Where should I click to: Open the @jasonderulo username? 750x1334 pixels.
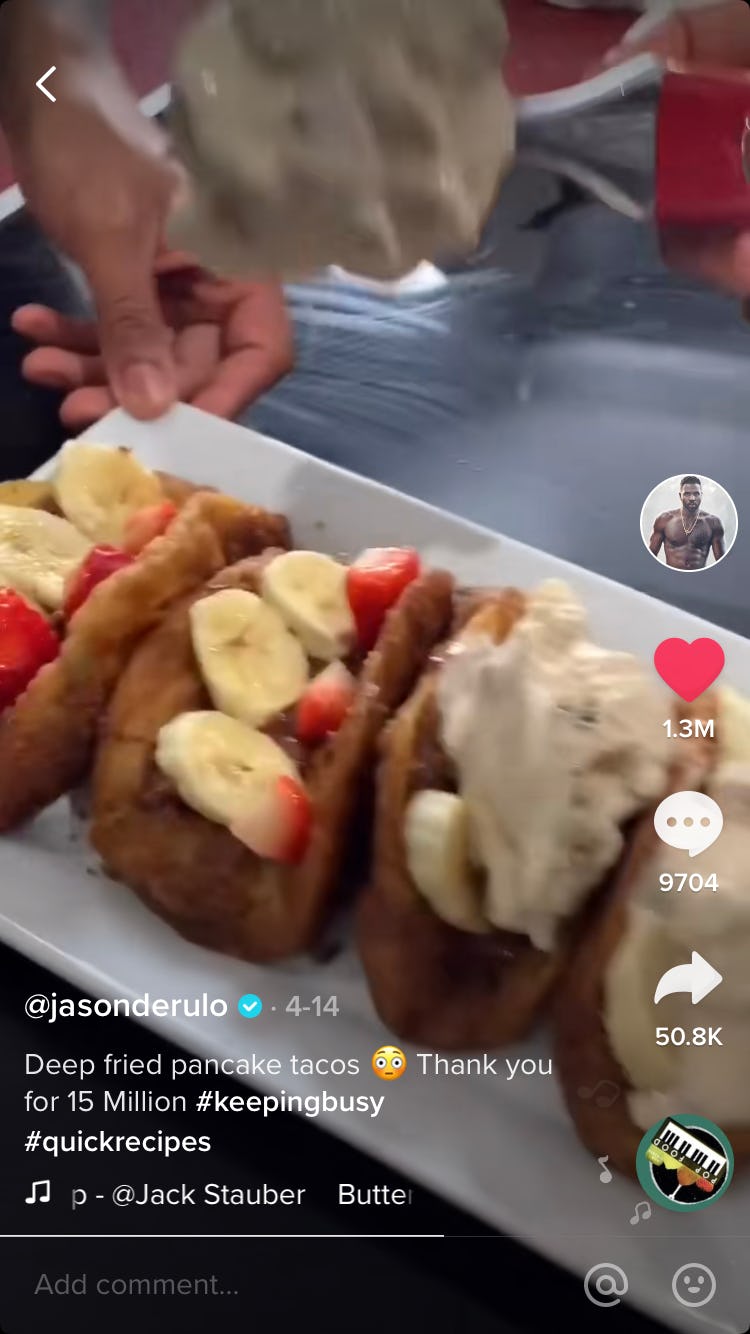tap(126, 1005)
